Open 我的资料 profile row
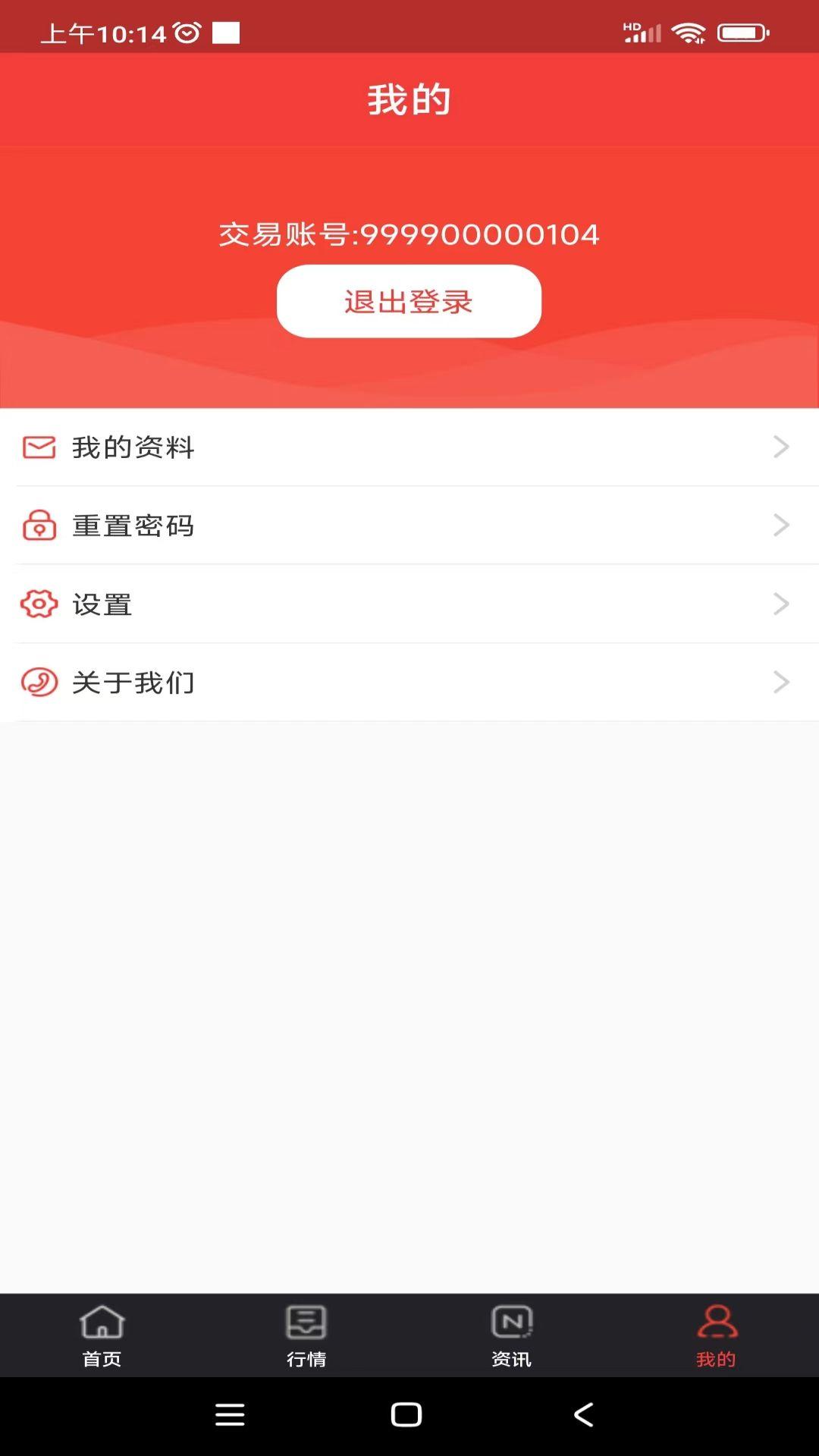Screen dimensions: 819x1456 [x=409, y=447]
